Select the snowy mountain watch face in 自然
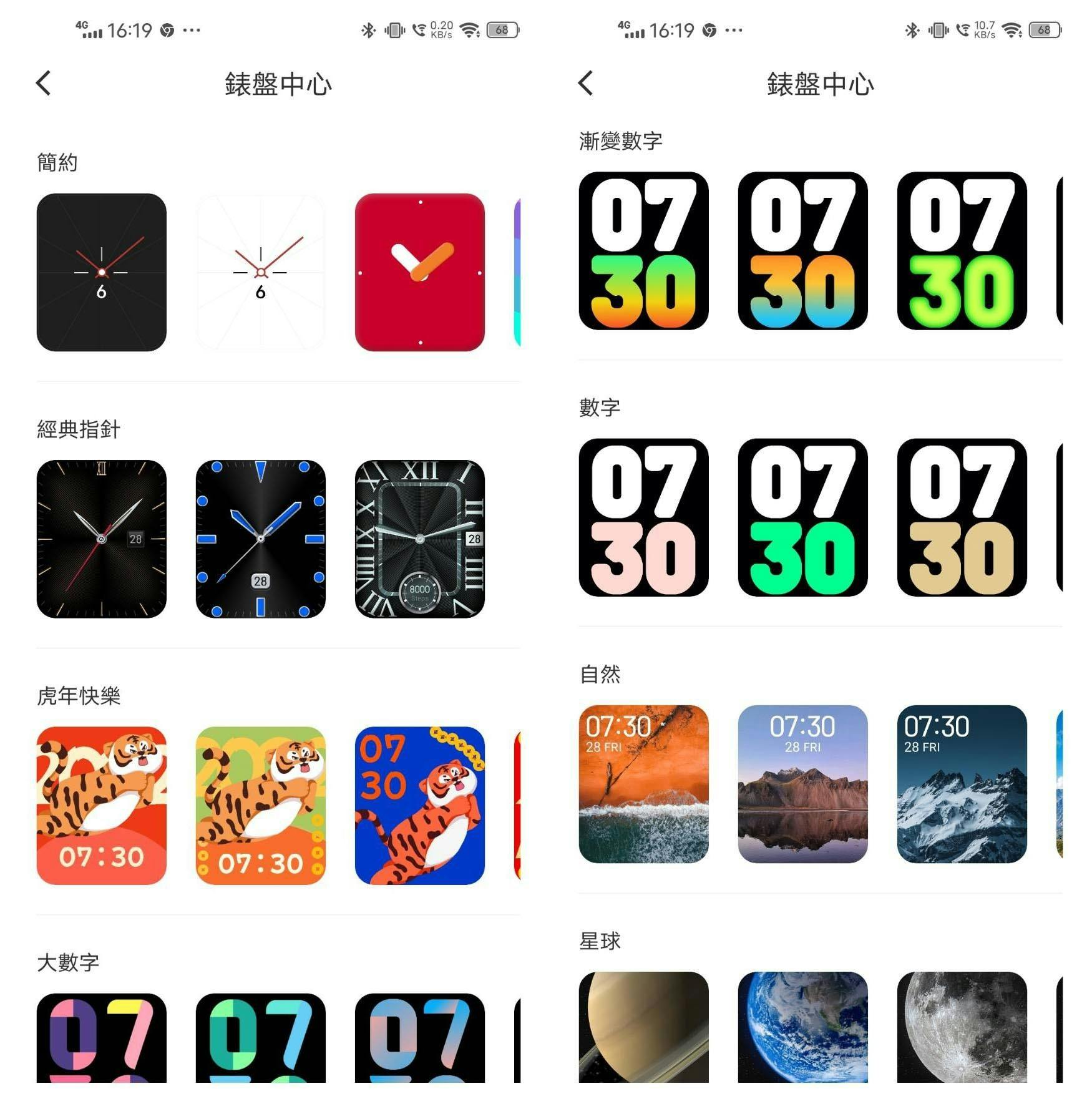Viewport: 1092px width, 1119px height. point(962,783)
